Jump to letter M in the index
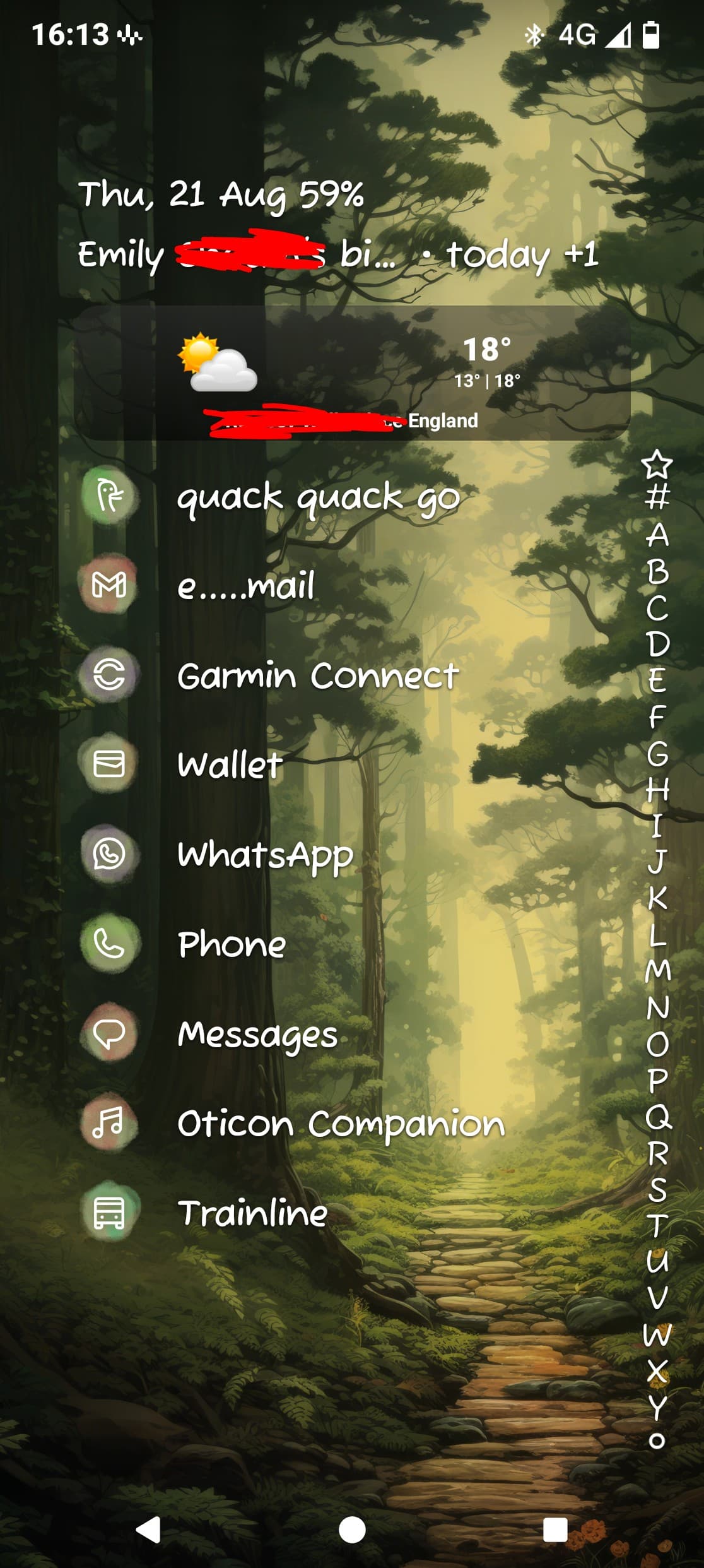This screenshot has height=1568, width=704. click(657, 971)
